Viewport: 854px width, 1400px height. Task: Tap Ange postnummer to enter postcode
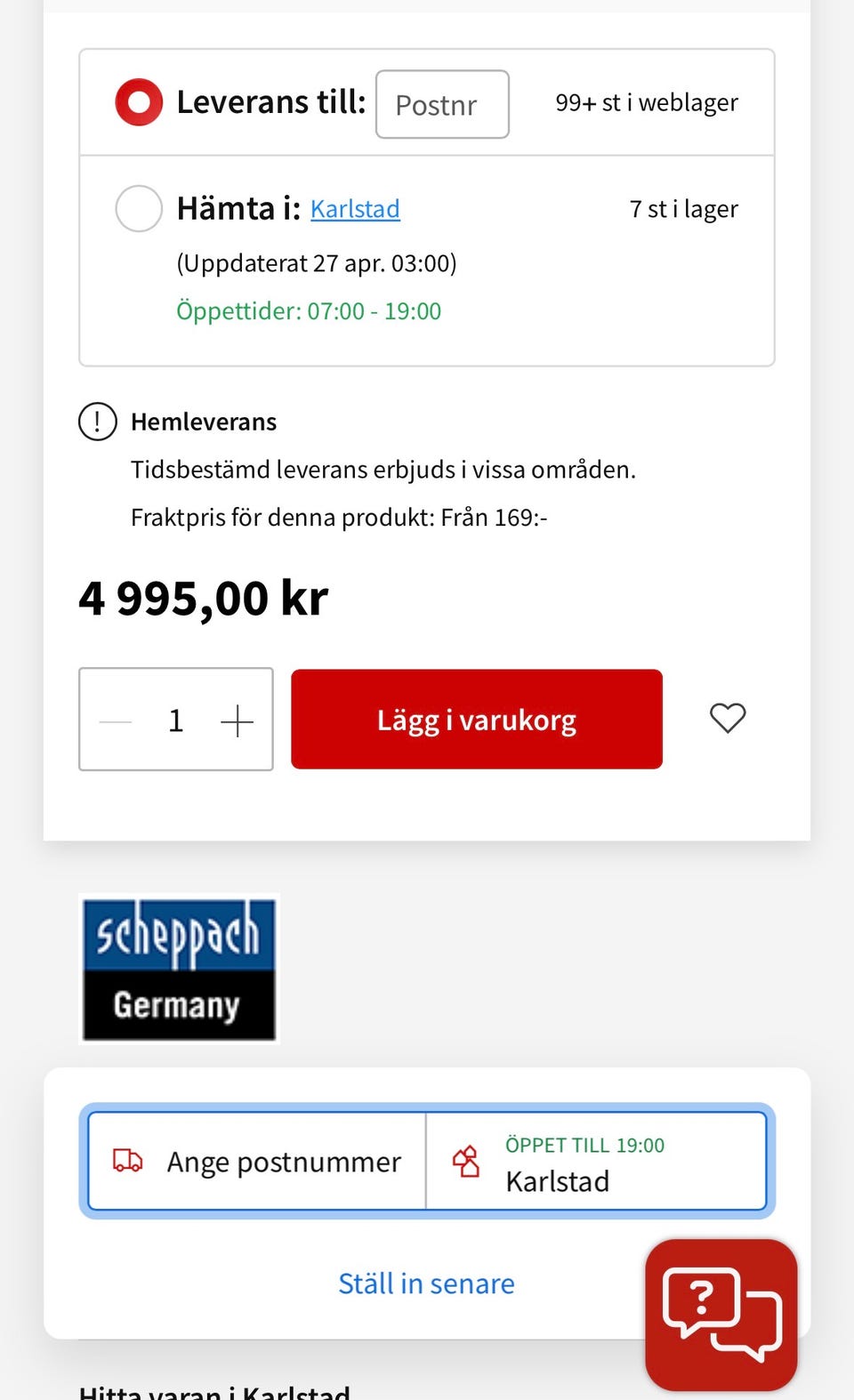257,1161
